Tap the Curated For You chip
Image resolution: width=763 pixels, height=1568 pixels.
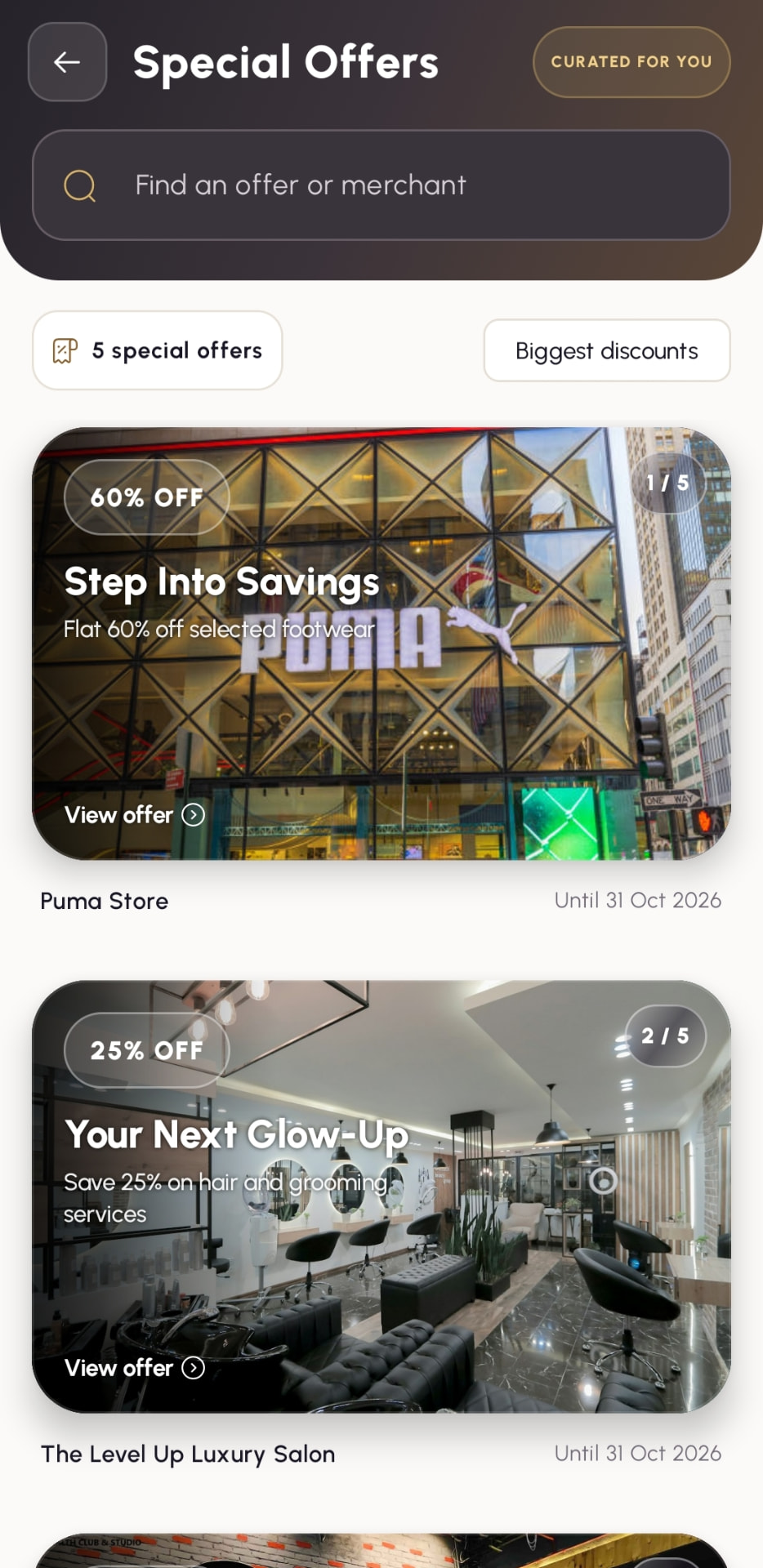[631, 62]
